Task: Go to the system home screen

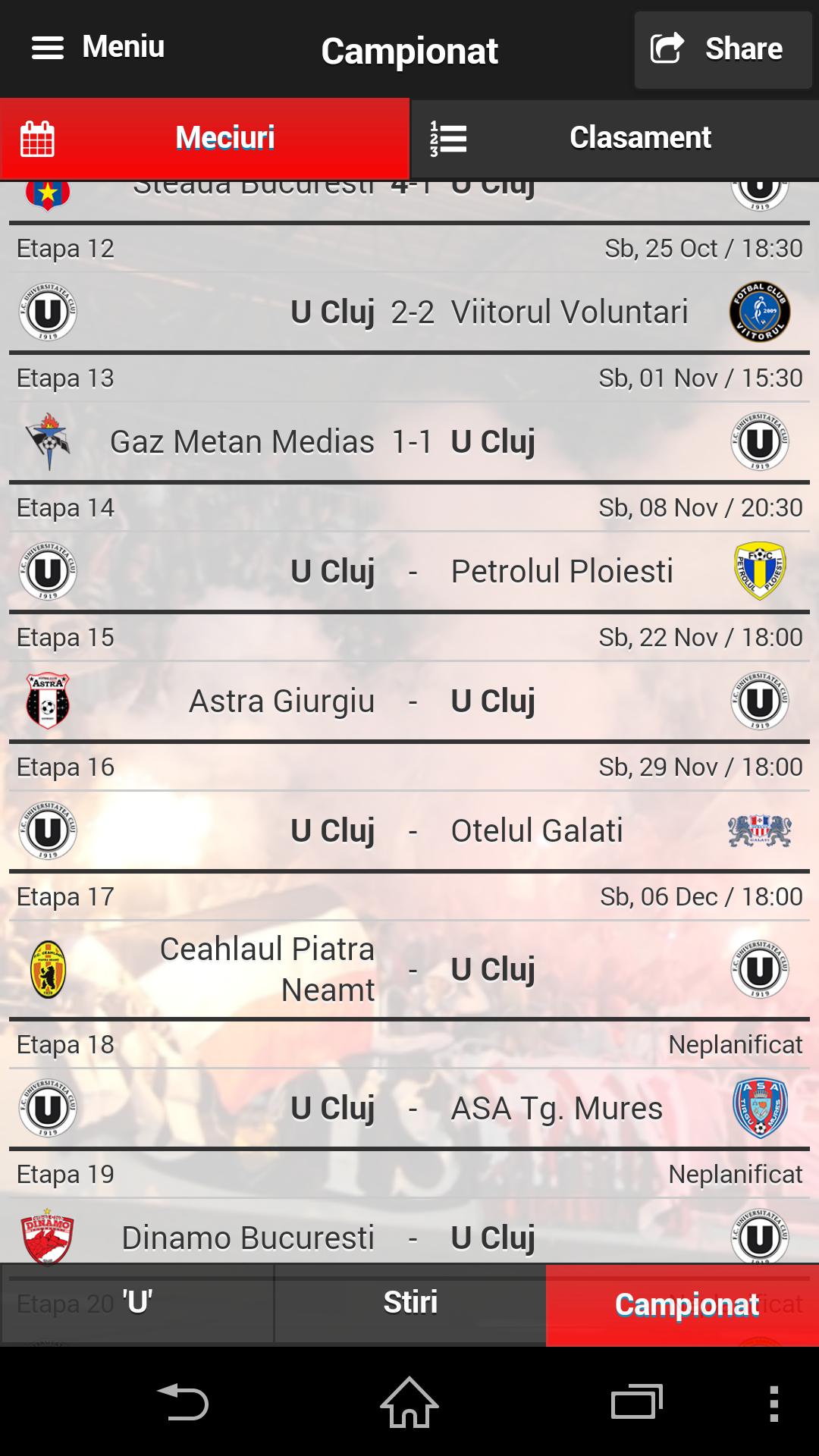Action: [x=409, y=1402]
